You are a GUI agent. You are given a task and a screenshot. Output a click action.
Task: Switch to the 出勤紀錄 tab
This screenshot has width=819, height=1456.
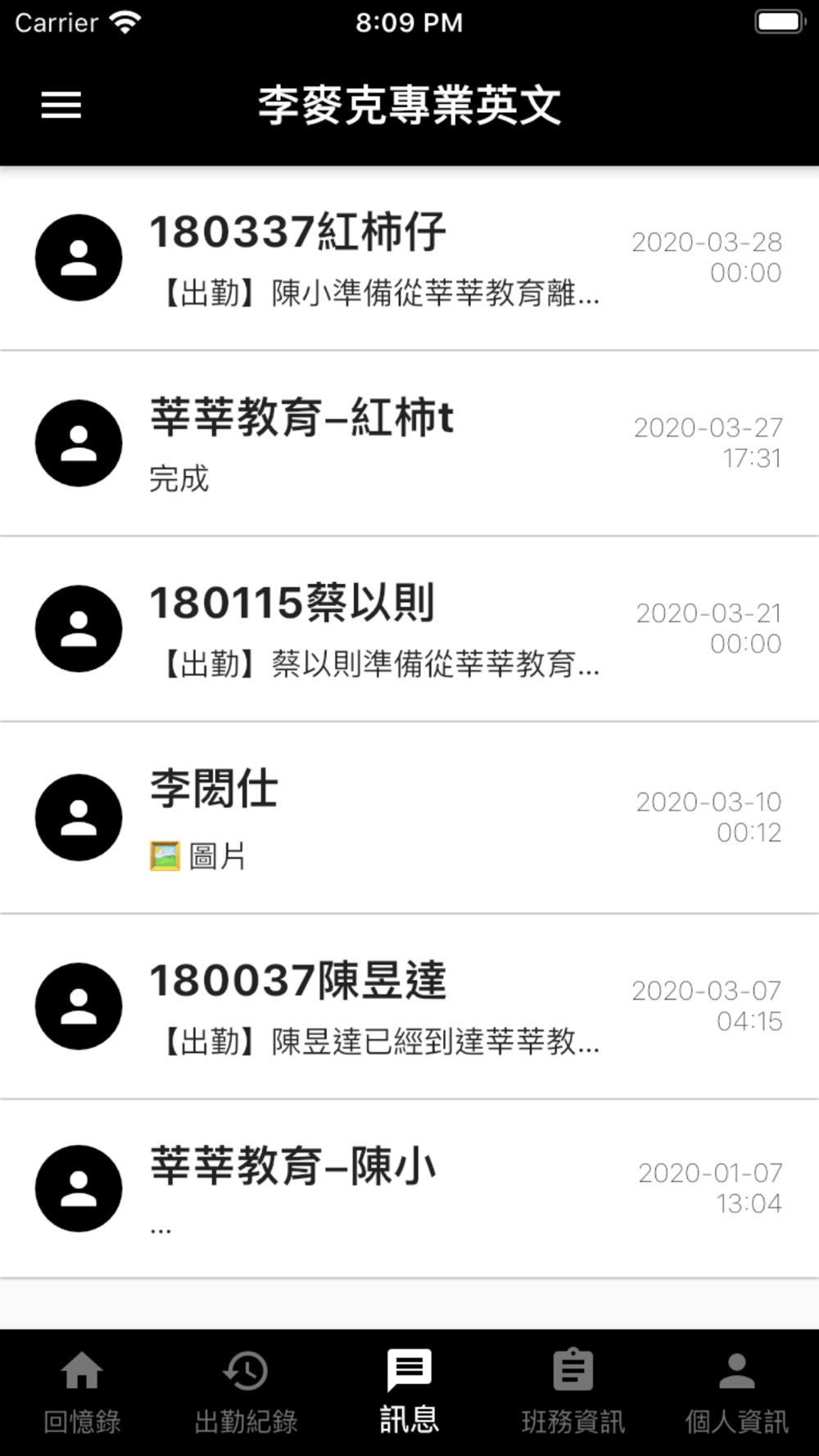point(246,1392)
